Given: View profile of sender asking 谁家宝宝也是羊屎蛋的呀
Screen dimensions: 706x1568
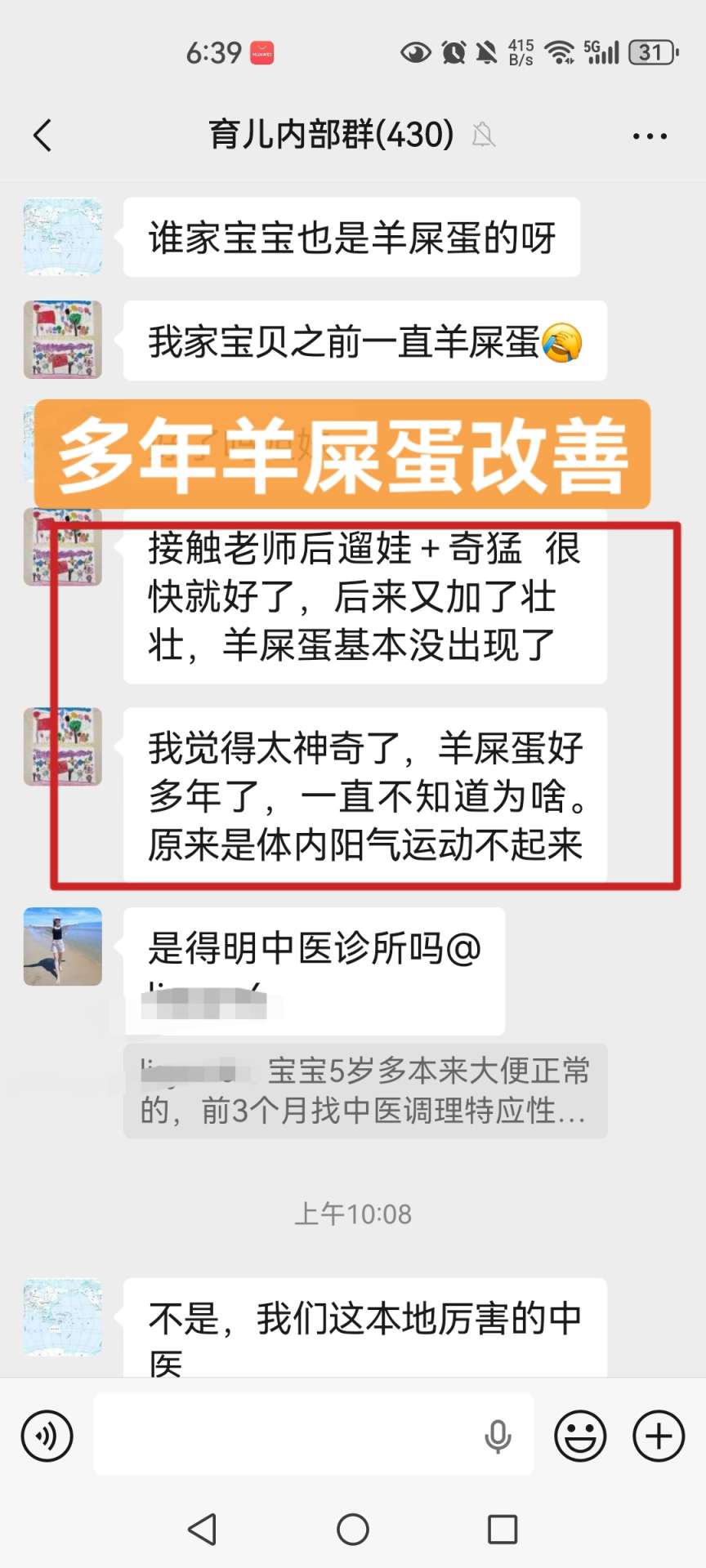Looking at the screenshot, I should pyautogui.click(x=63, y=237).
